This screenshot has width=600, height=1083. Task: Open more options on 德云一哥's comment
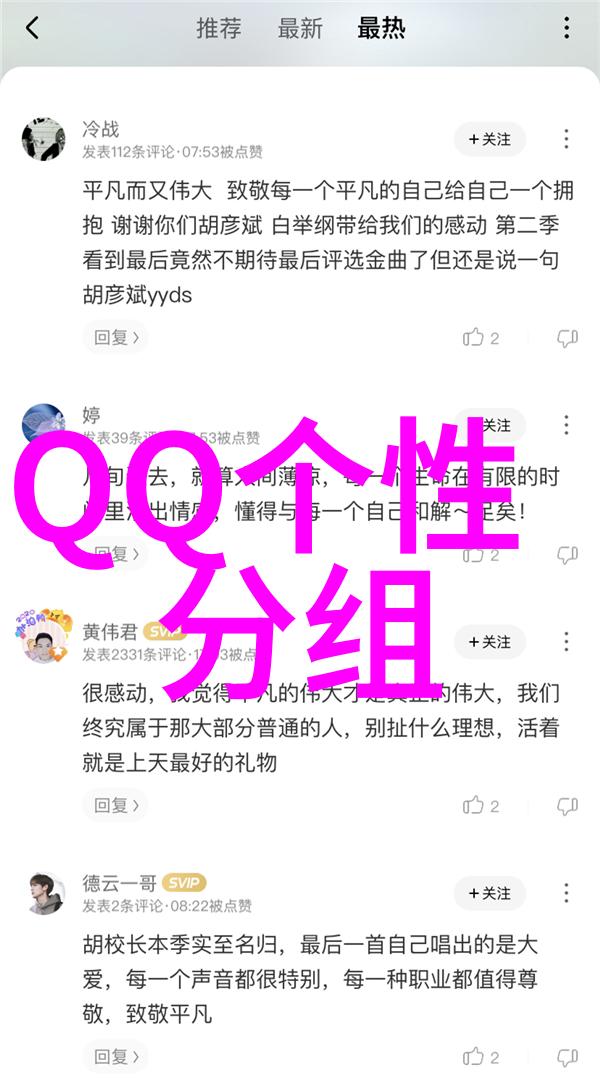point(567,892)
